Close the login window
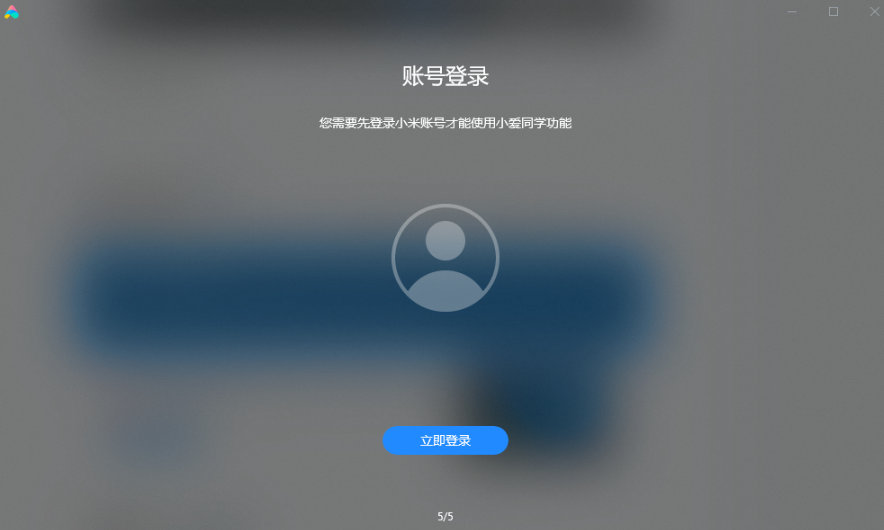 [871, 11]
